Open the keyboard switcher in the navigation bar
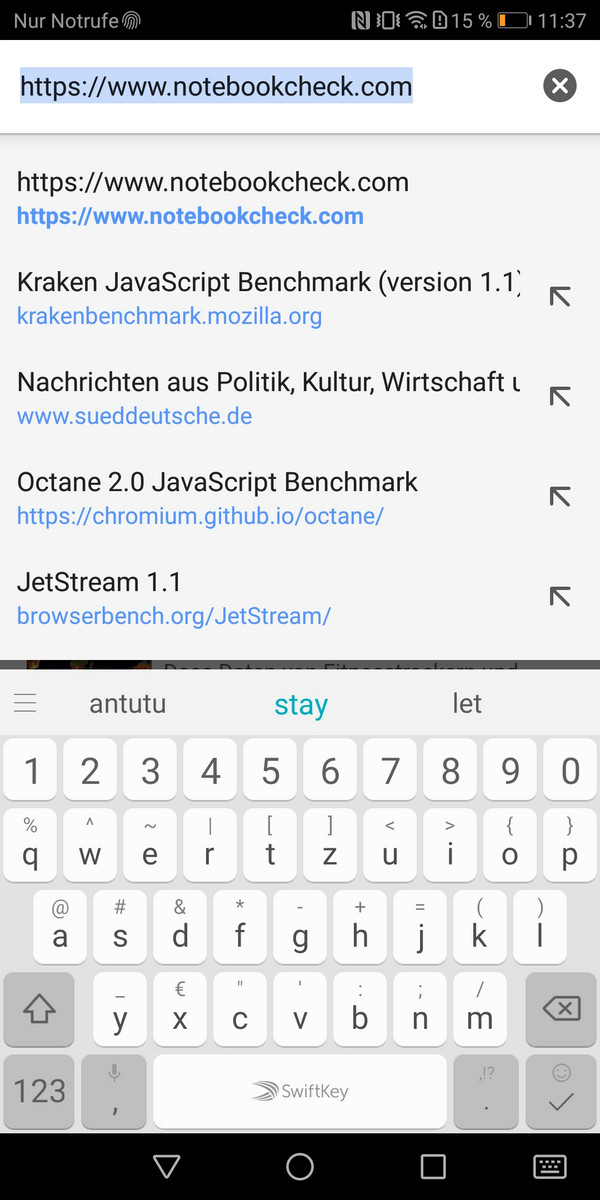 tap(550, 1166)
